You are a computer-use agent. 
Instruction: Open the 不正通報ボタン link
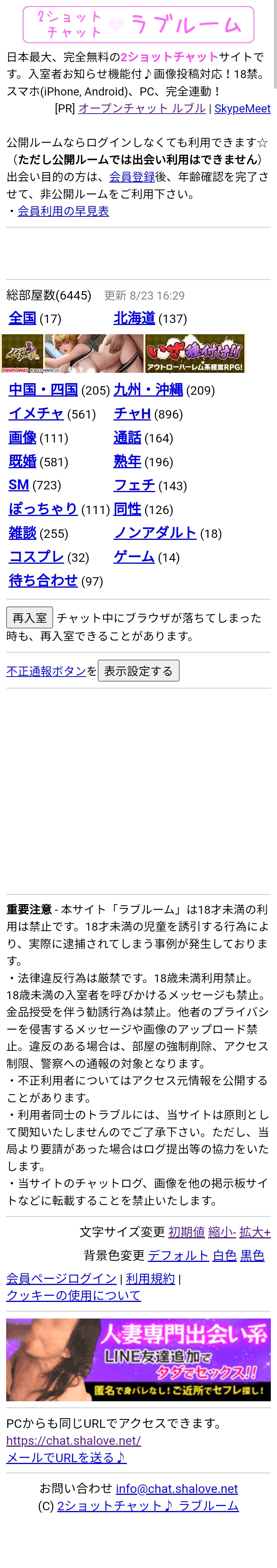coord(46,671)
